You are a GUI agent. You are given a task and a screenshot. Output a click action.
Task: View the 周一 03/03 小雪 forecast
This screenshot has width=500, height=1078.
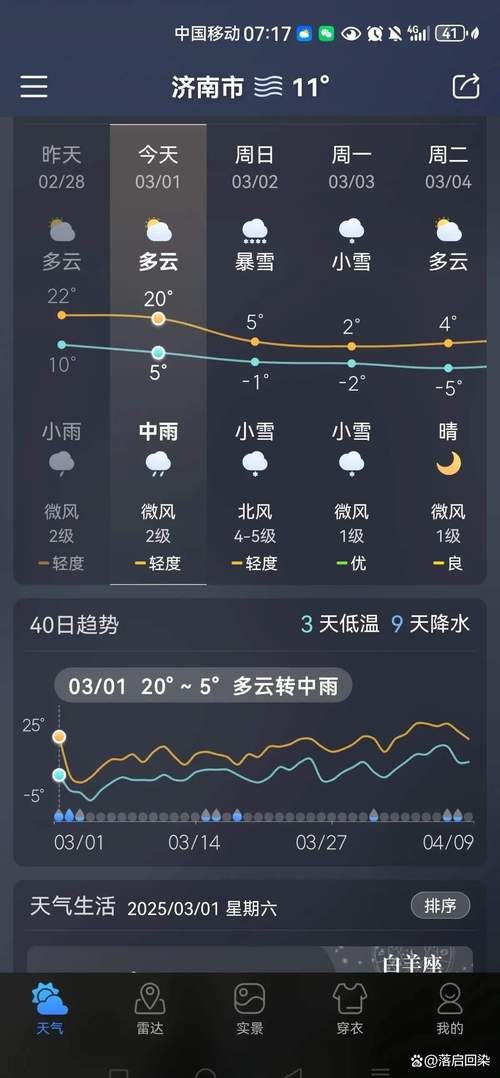(x=351, y=354)
